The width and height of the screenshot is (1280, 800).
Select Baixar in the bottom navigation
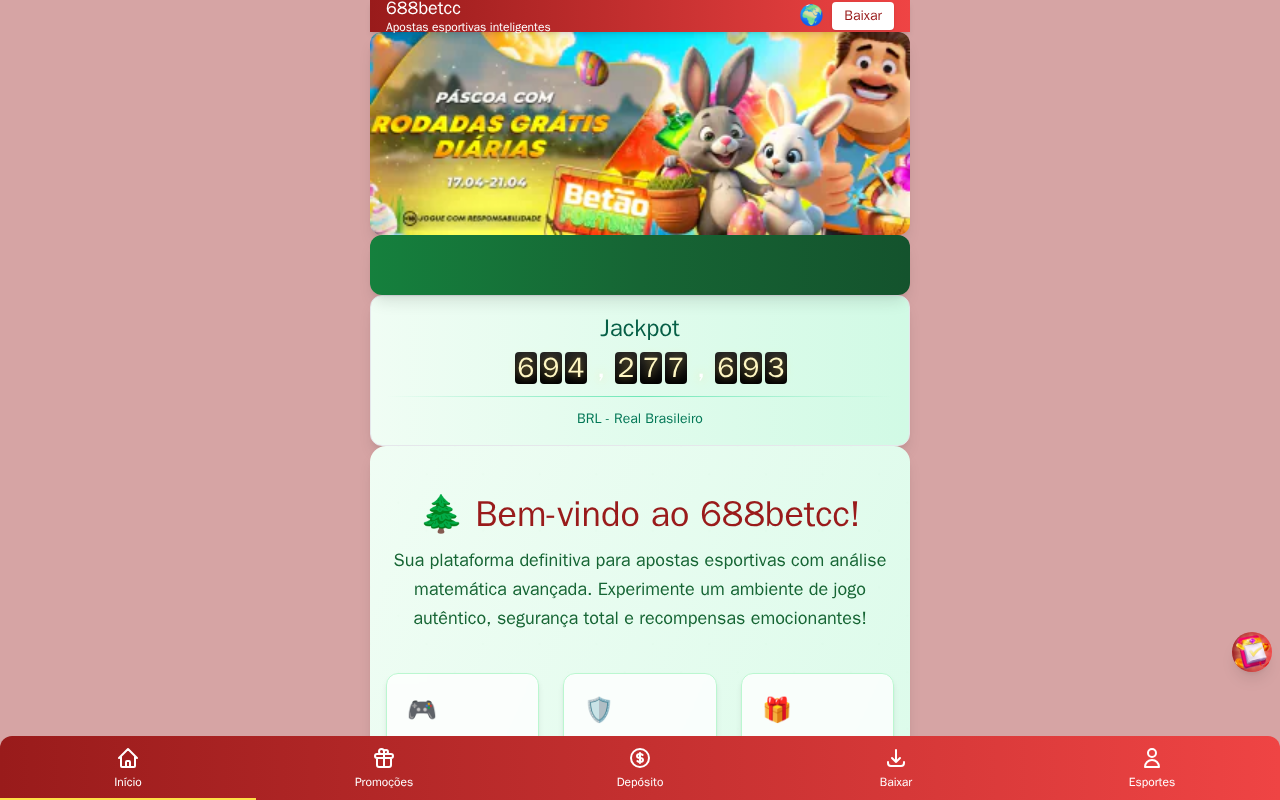[x=896, y=768]
